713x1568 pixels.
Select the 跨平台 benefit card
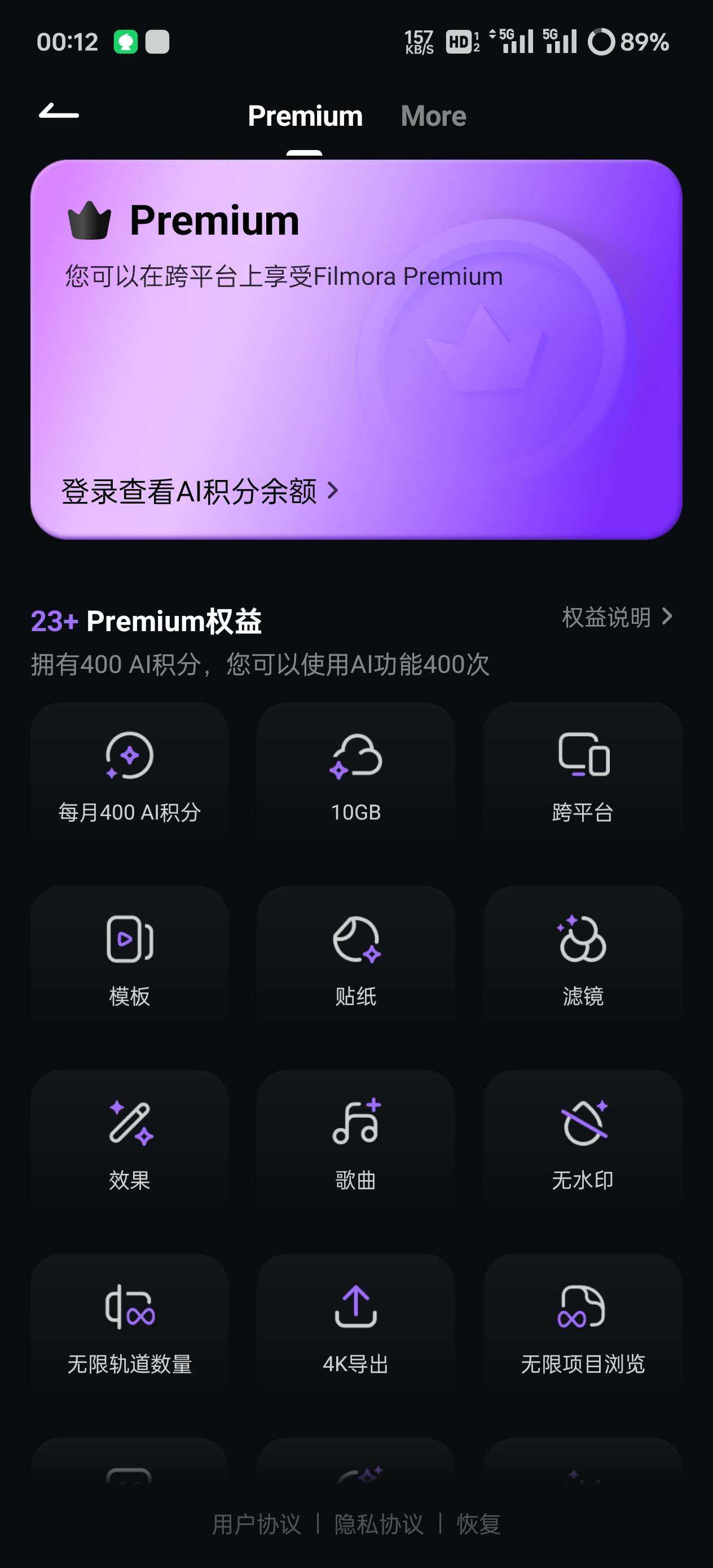[x=583, y=776]
